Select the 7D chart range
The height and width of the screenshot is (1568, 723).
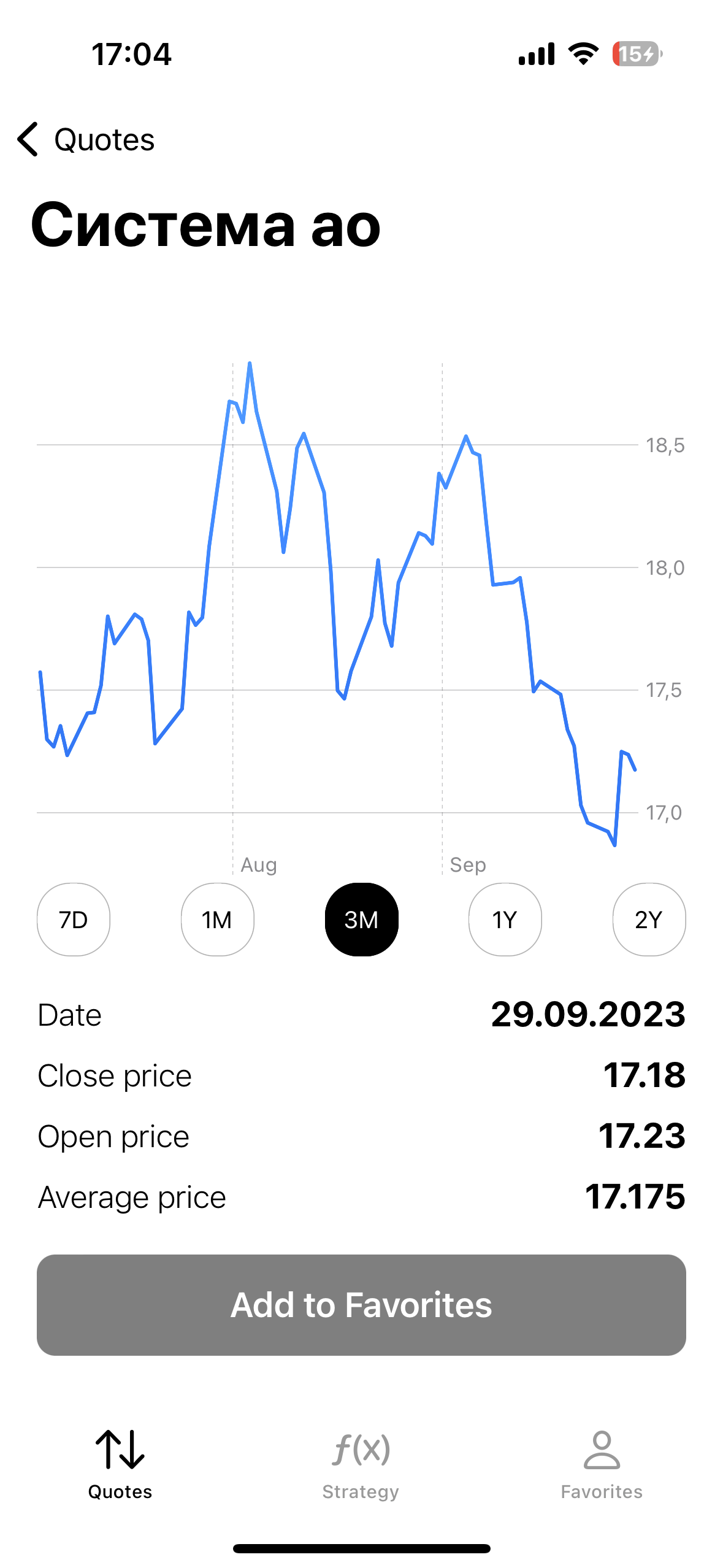(74, 919)
